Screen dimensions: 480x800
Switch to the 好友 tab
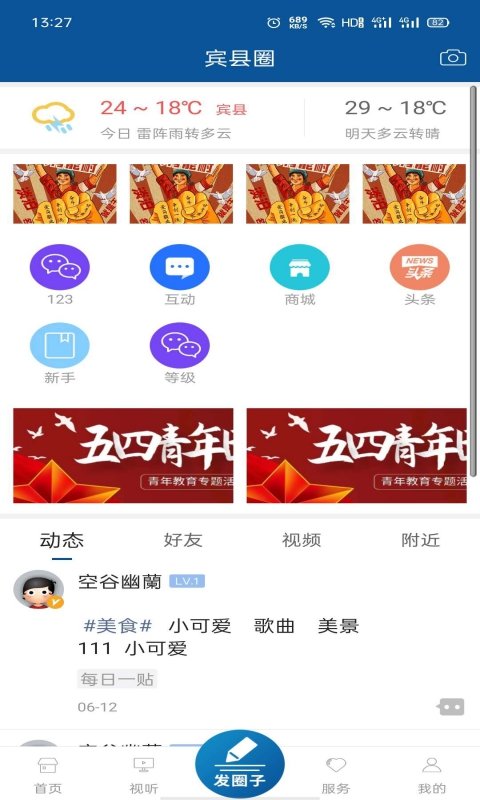183,540
